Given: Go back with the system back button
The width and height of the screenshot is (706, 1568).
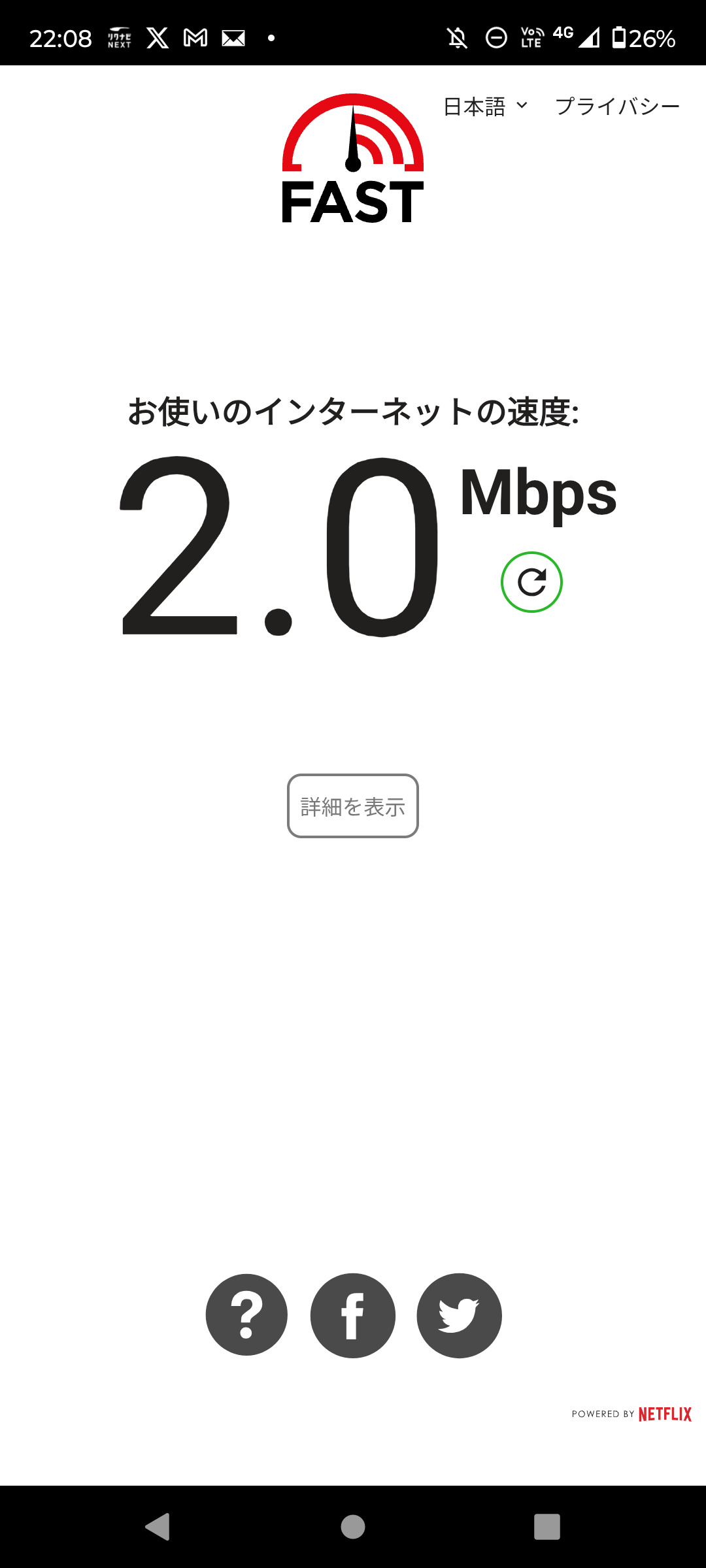Looking at the screenshot, I should pos(158,1527).
